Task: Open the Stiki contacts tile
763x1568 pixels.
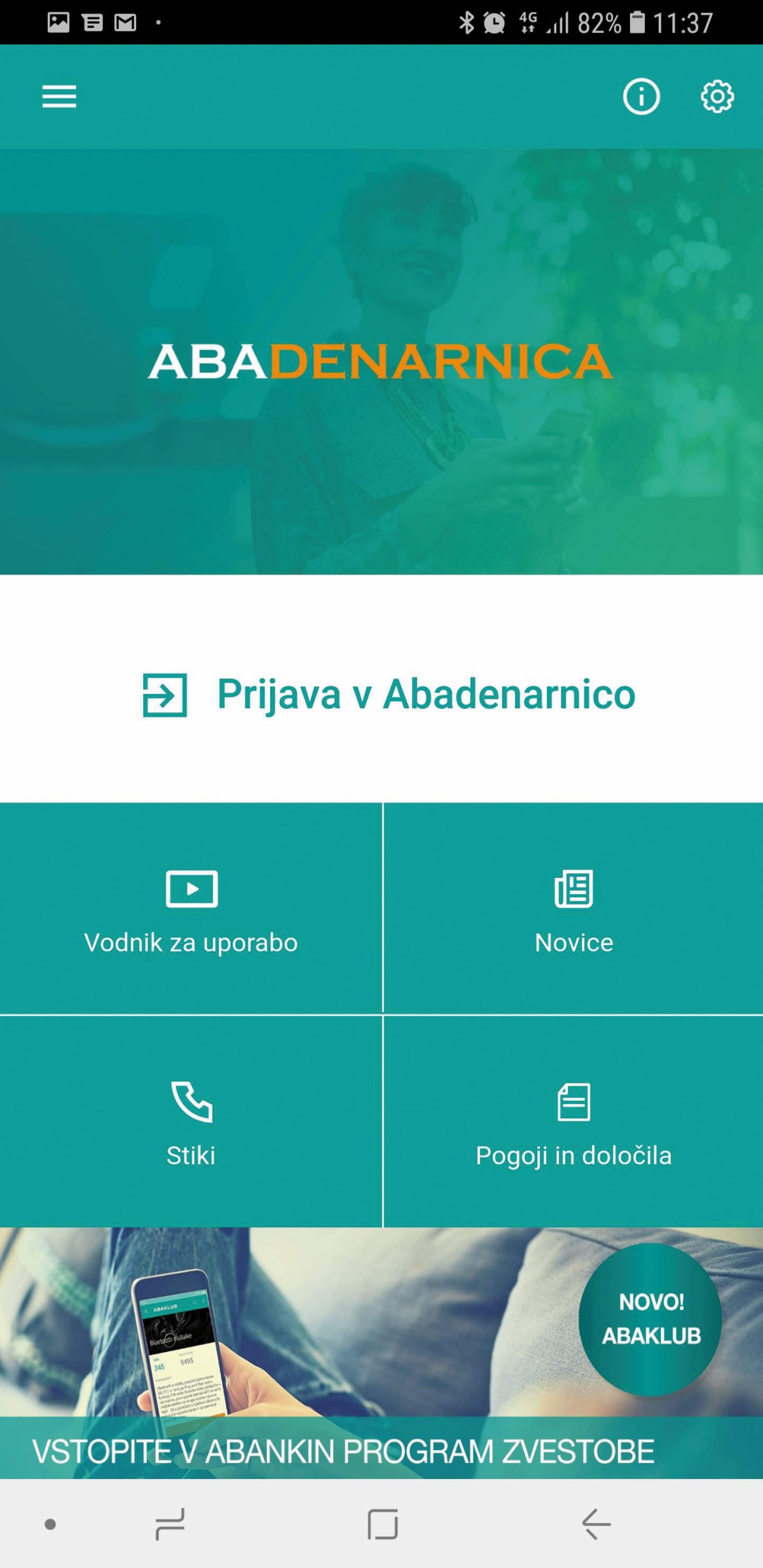Action: click(x=191, y=1122)
